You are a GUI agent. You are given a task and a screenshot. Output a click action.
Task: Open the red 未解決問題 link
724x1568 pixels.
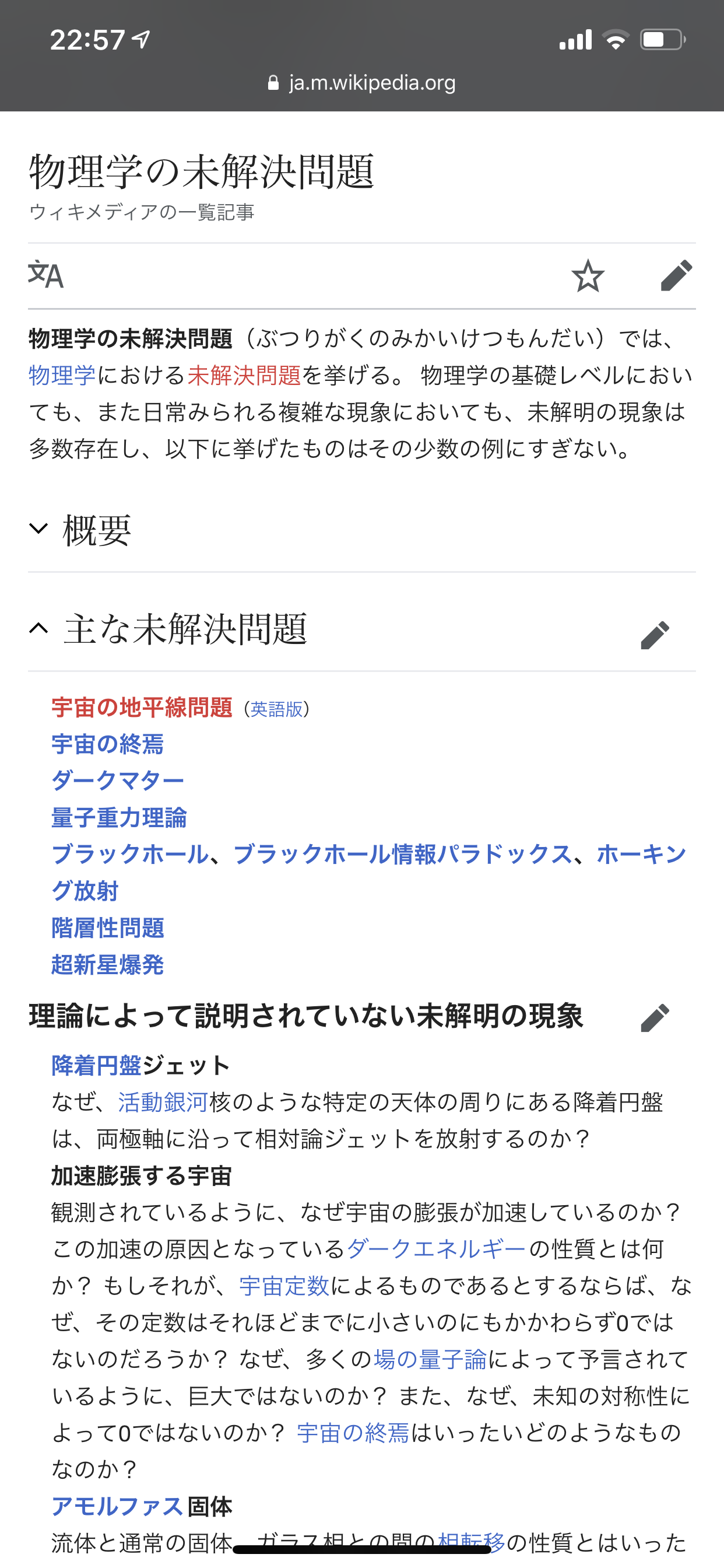[244, 376]
